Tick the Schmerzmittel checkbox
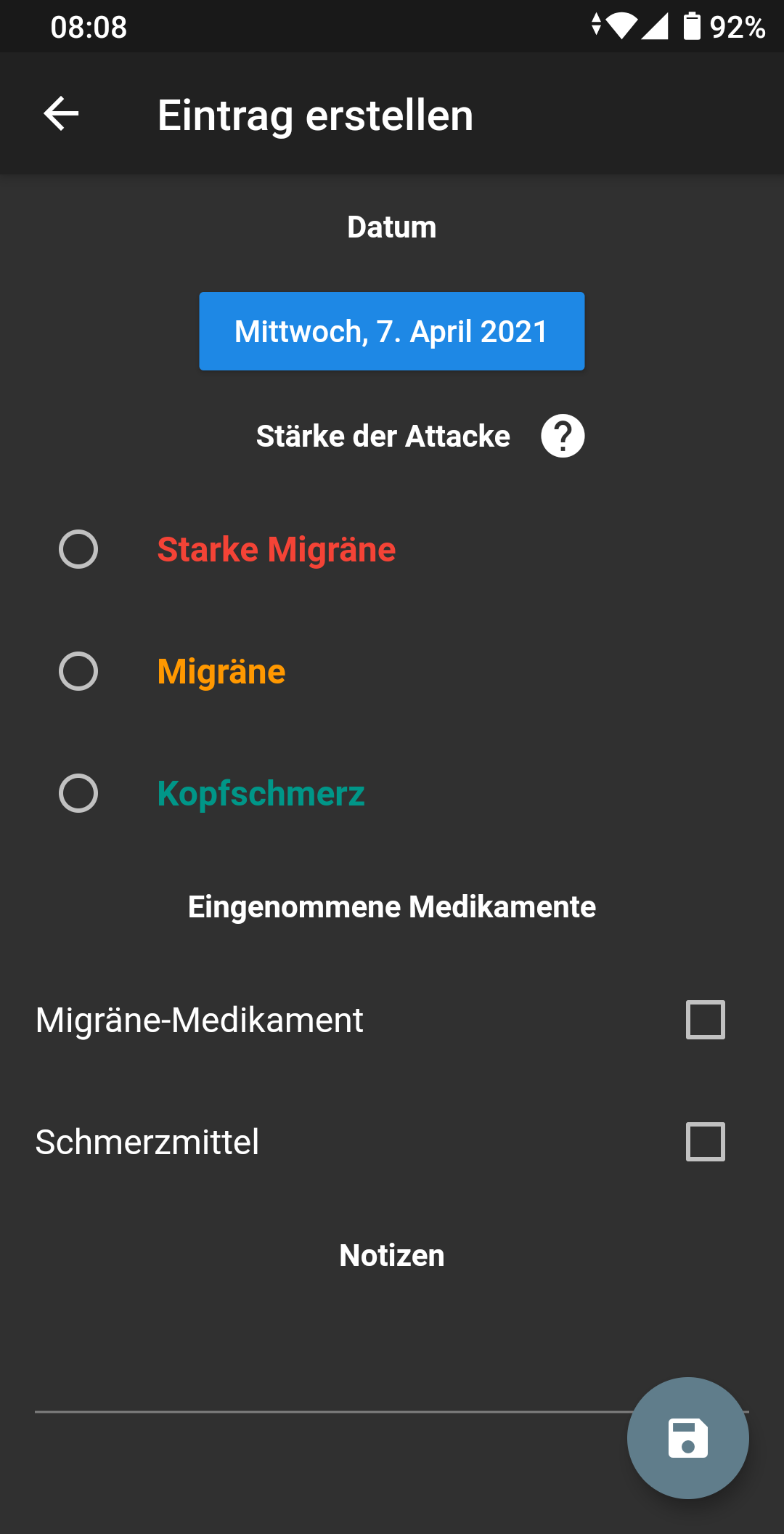 tap(705, 1142)
